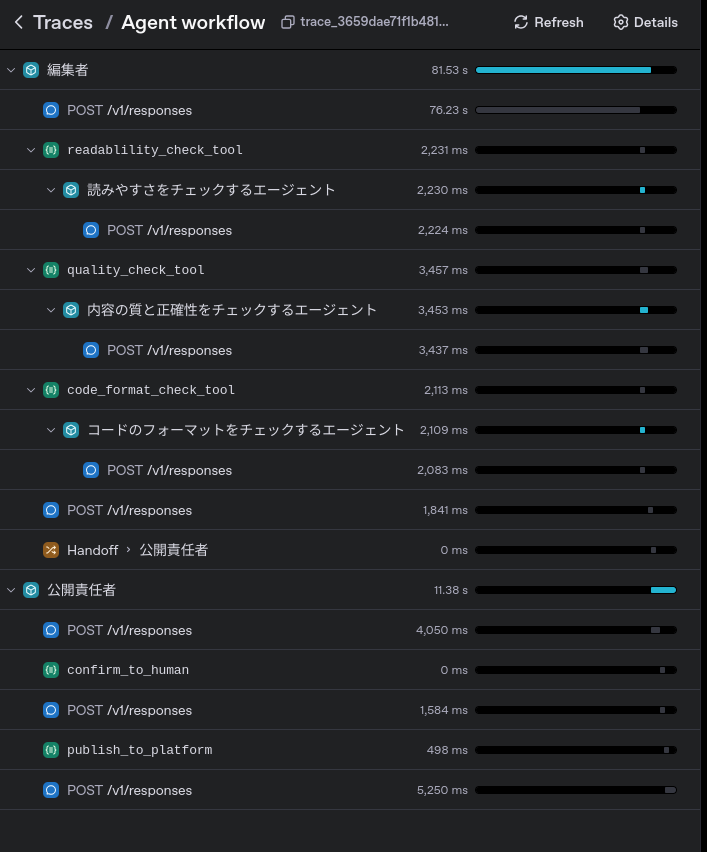Screen dimensions: 707x852
Task: Open the Handoff to 公開責任者 span
Action: (x=137, y=550)
